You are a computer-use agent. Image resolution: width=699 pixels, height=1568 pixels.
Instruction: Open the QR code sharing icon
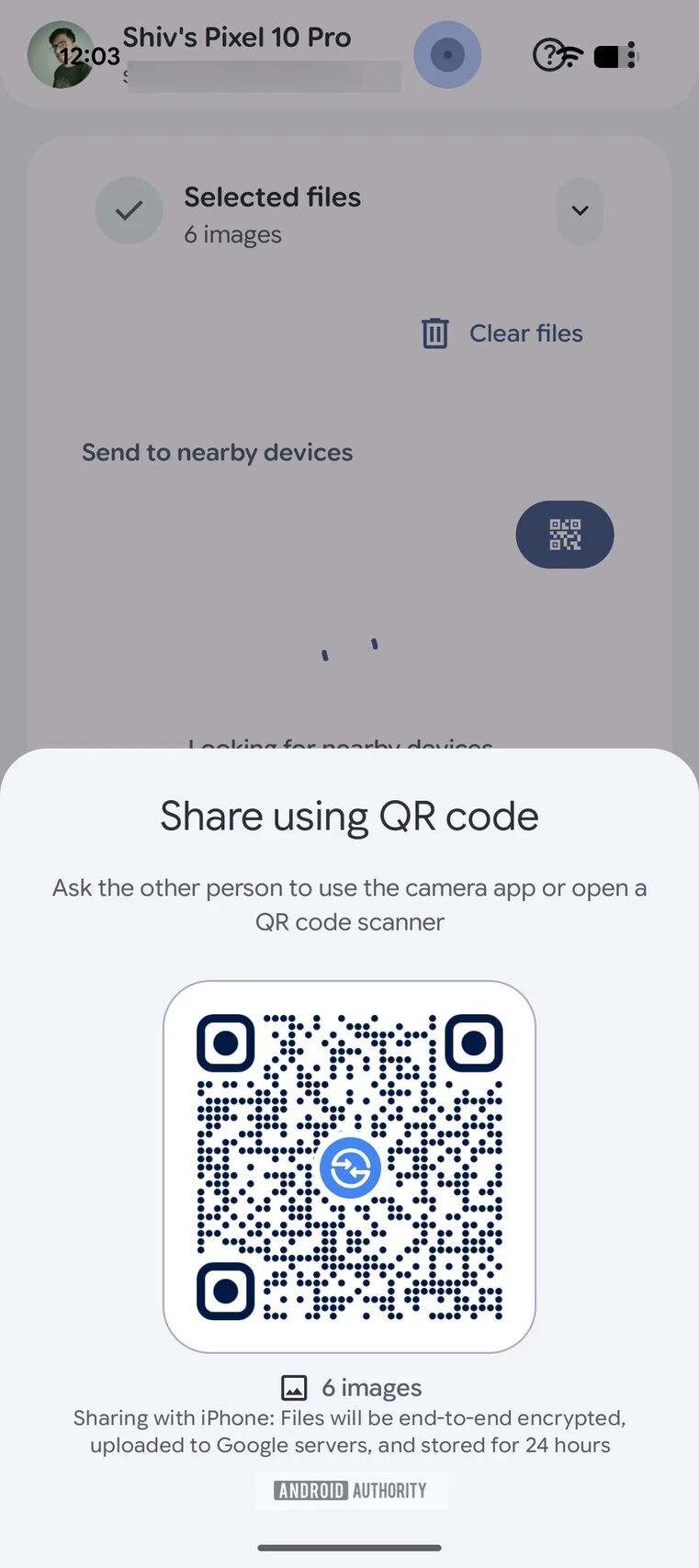tap(564, 535)
